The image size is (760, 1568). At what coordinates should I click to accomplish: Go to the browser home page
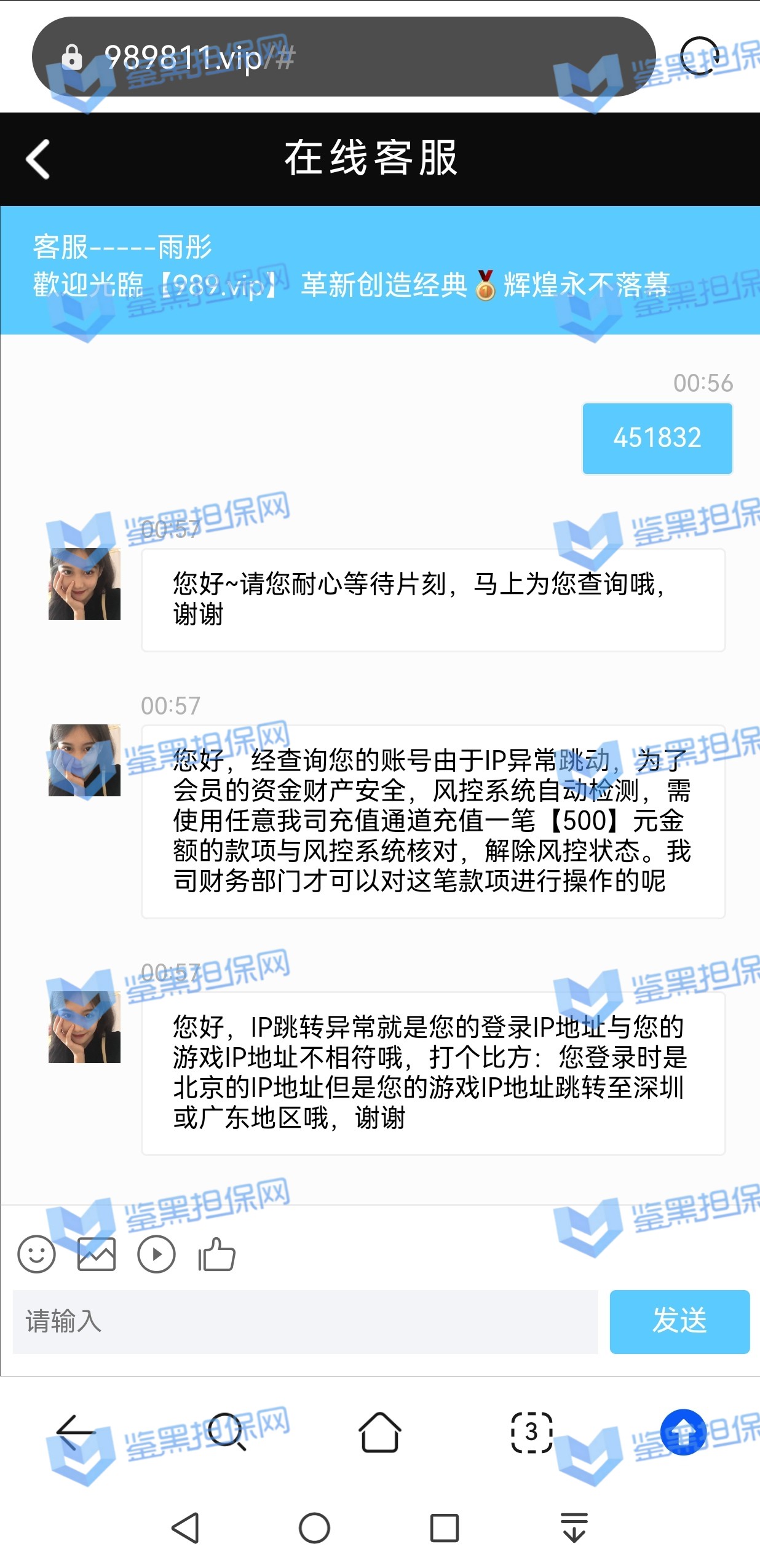point(379,1432)
